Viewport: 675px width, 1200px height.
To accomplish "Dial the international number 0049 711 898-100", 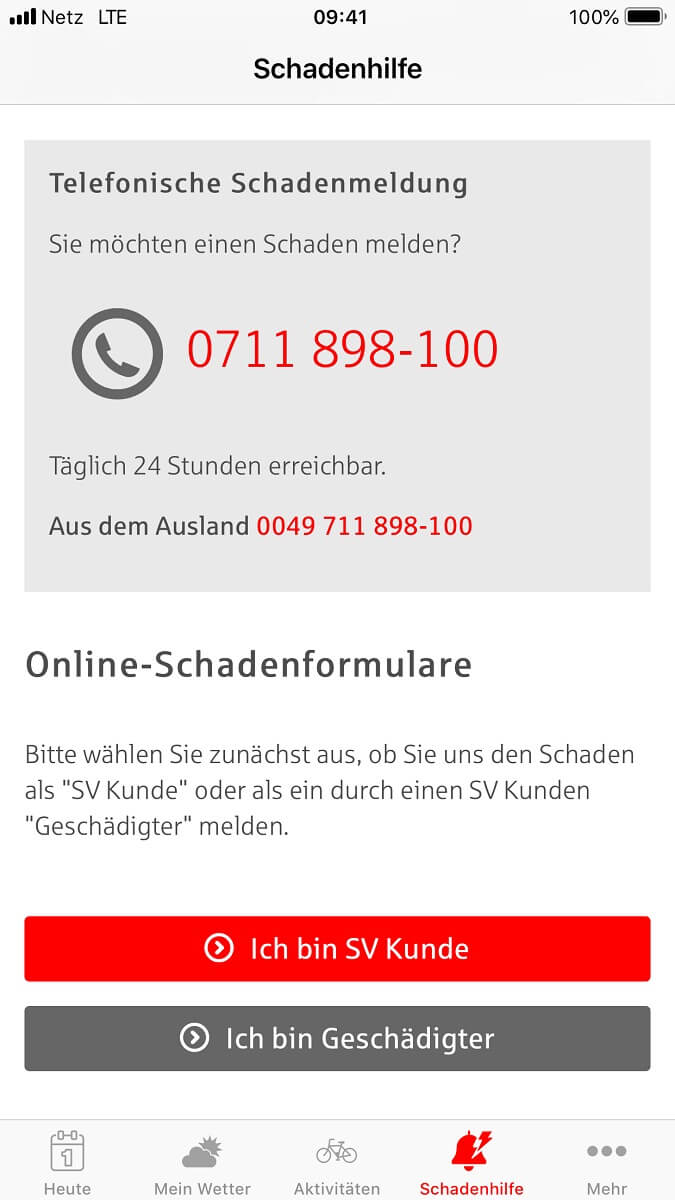I will [x=364, y=526].
